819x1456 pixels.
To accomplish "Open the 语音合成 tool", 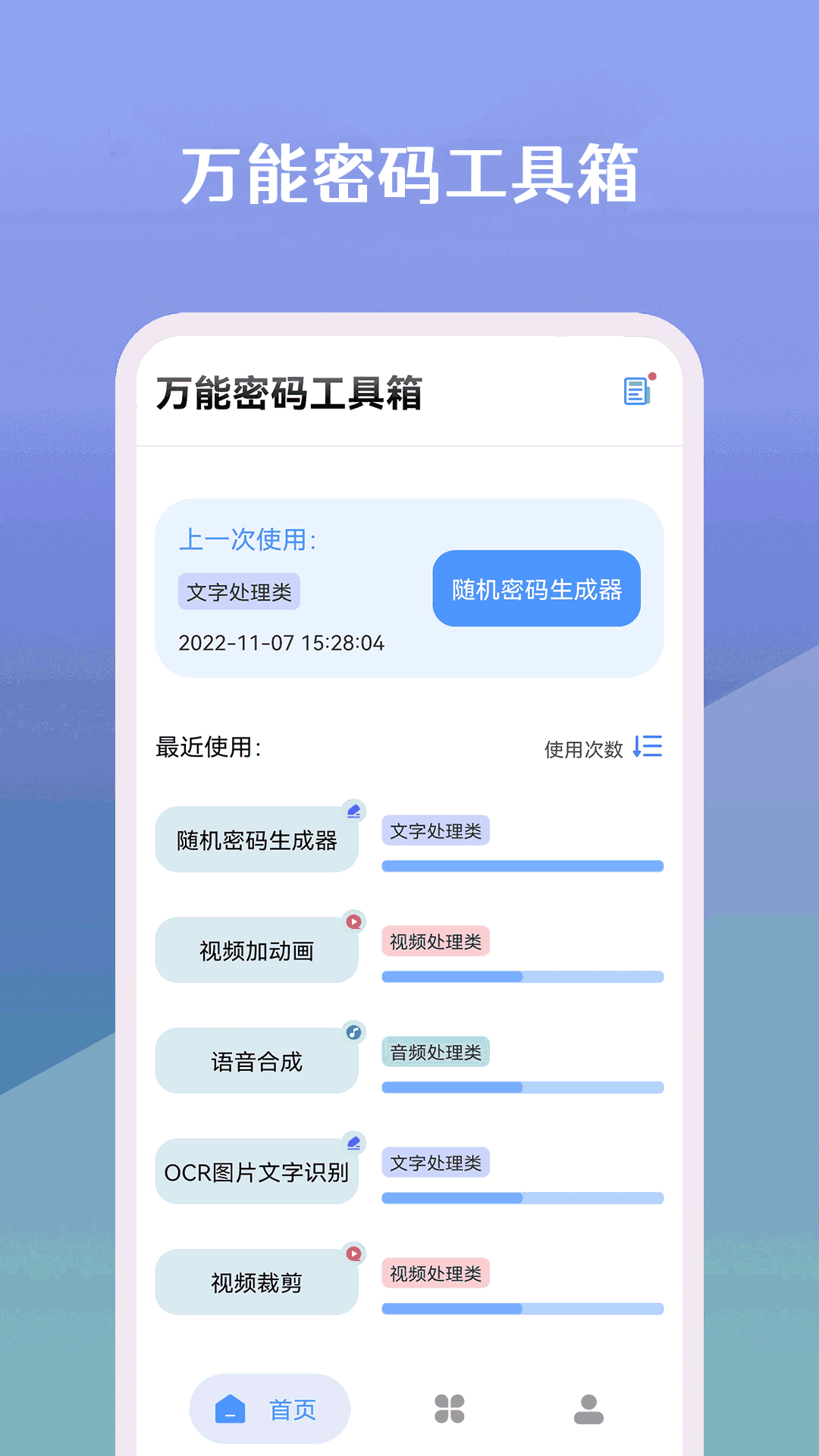I will (x=257, y=1061).
